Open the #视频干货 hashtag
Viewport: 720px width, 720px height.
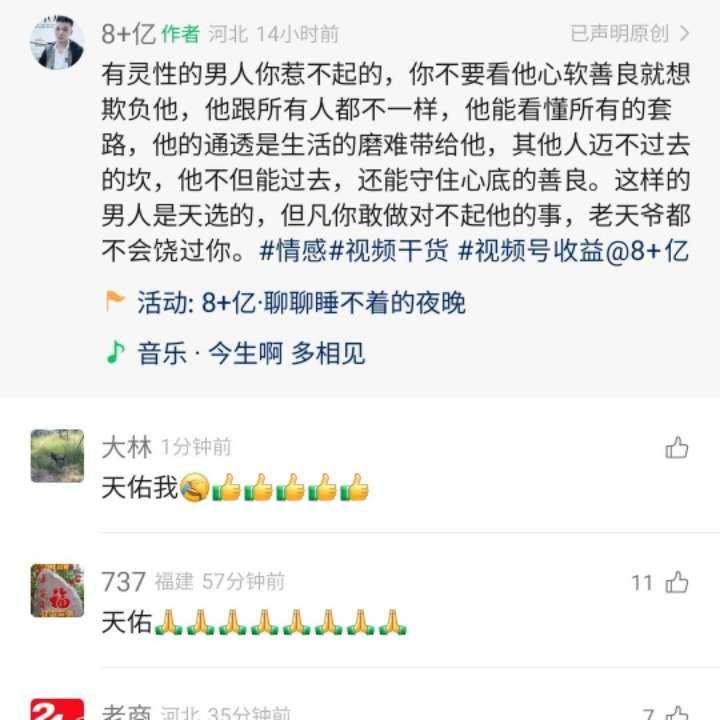[x=389, y=251]
